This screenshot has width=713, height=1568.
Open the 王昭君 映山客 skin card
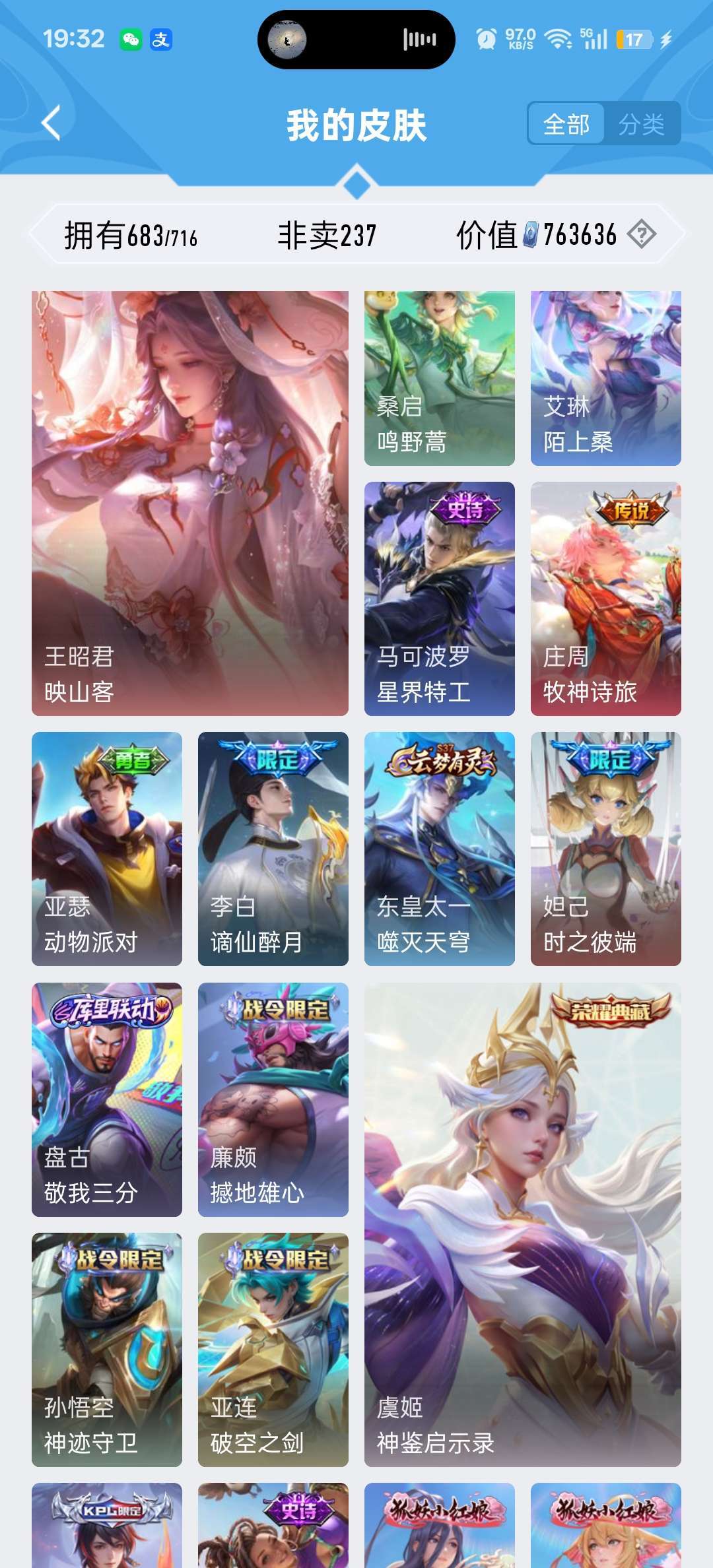pyautogui.click(x=190, y=504)
